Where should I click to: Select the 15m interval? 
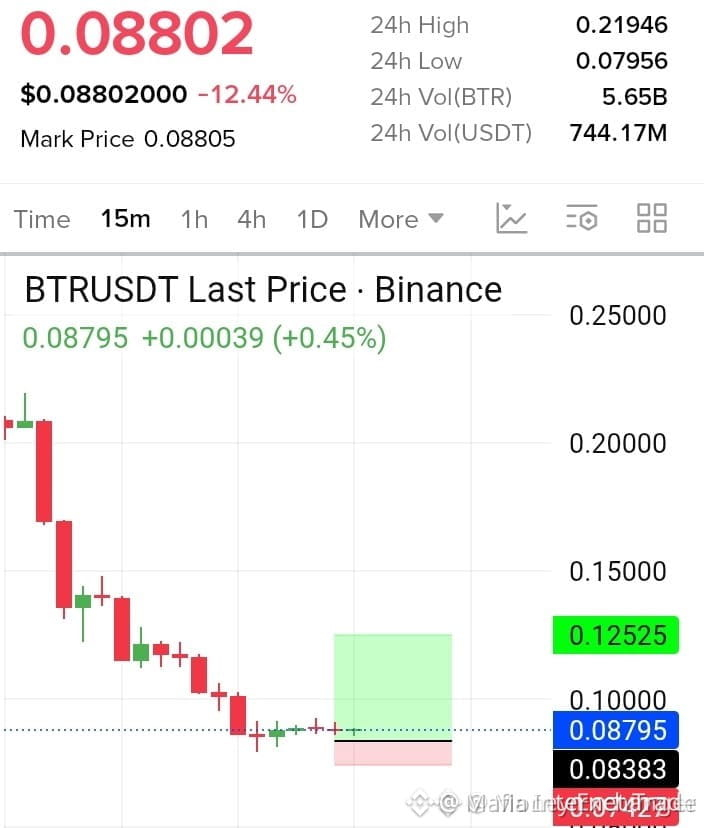point(126,219)
